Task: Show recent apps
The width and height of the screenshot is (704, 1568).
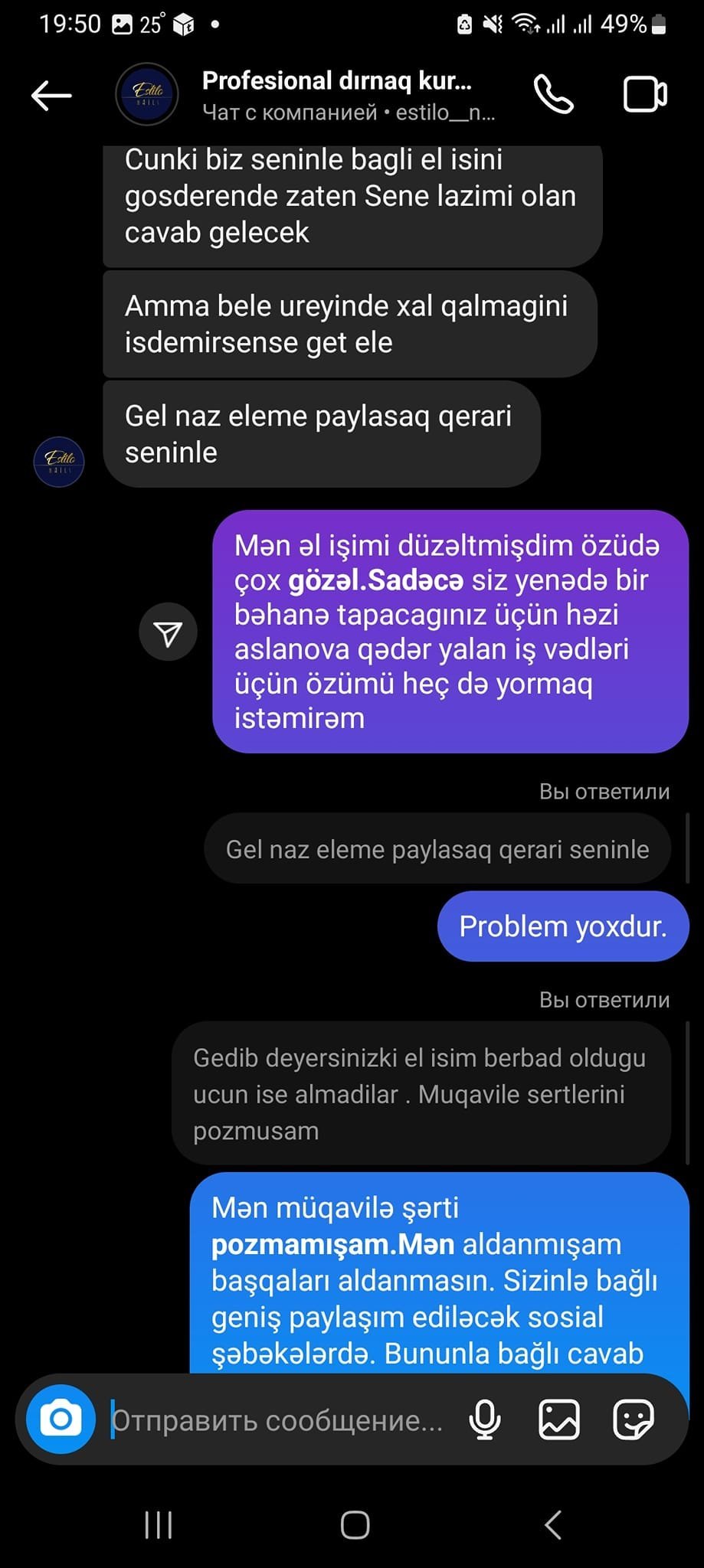Action: point(159,1524)
